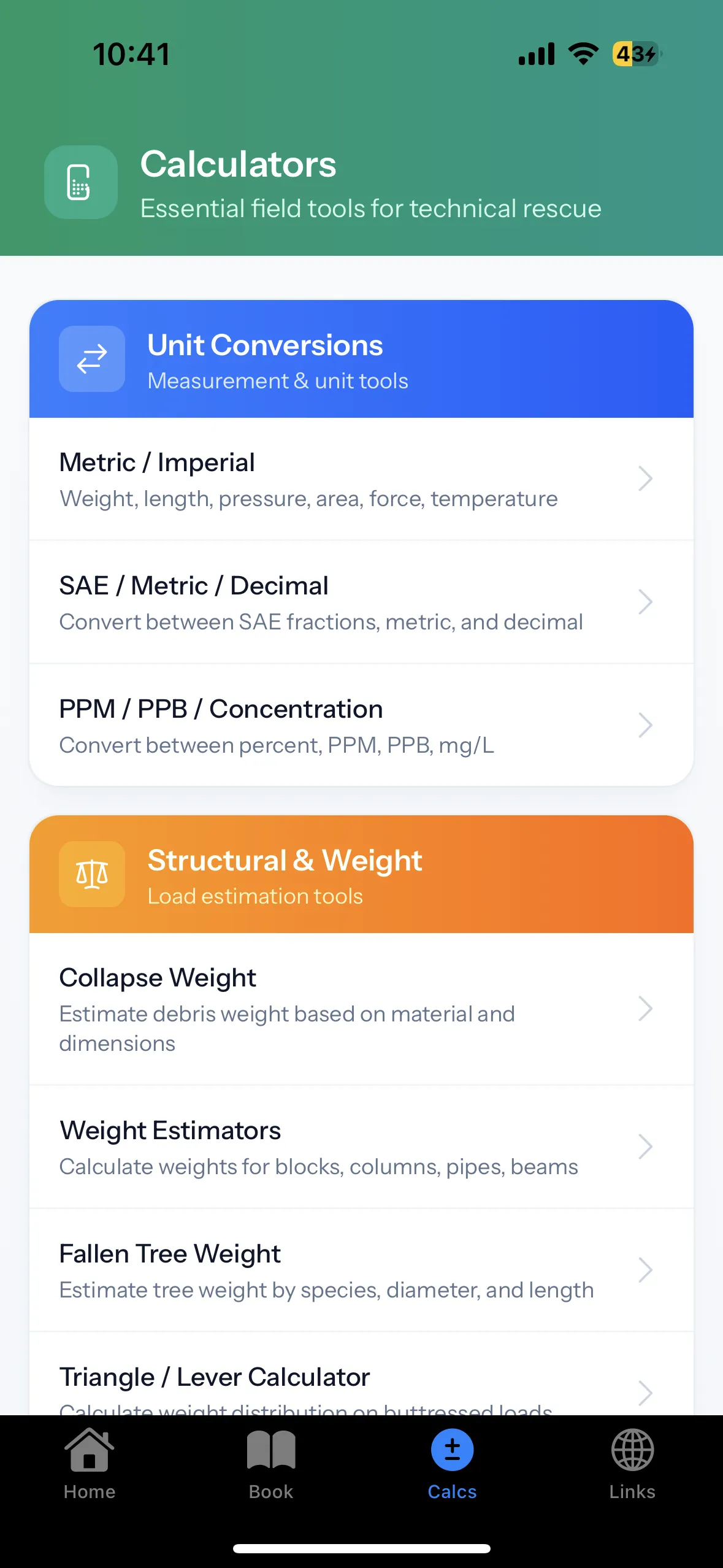Viewport: 723px width, 1568px height.
Task: Click the swap arrows Unit Conversions icon
Action: point(91,359)
